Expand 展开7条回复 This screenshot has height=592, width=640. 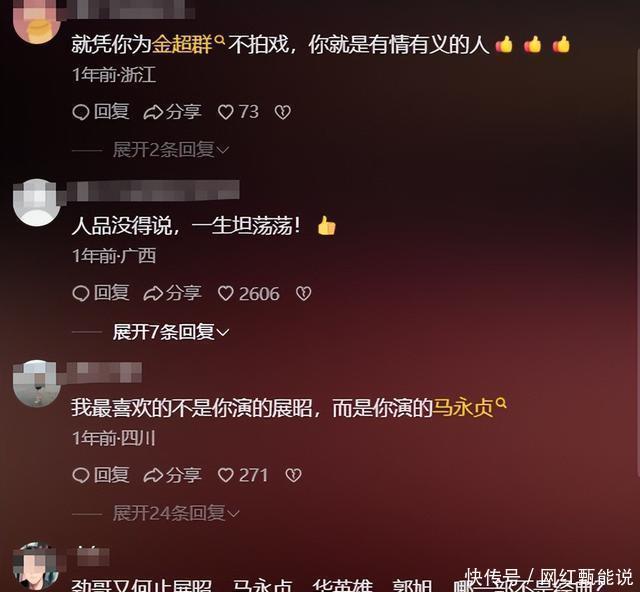(x=170, y=331)
